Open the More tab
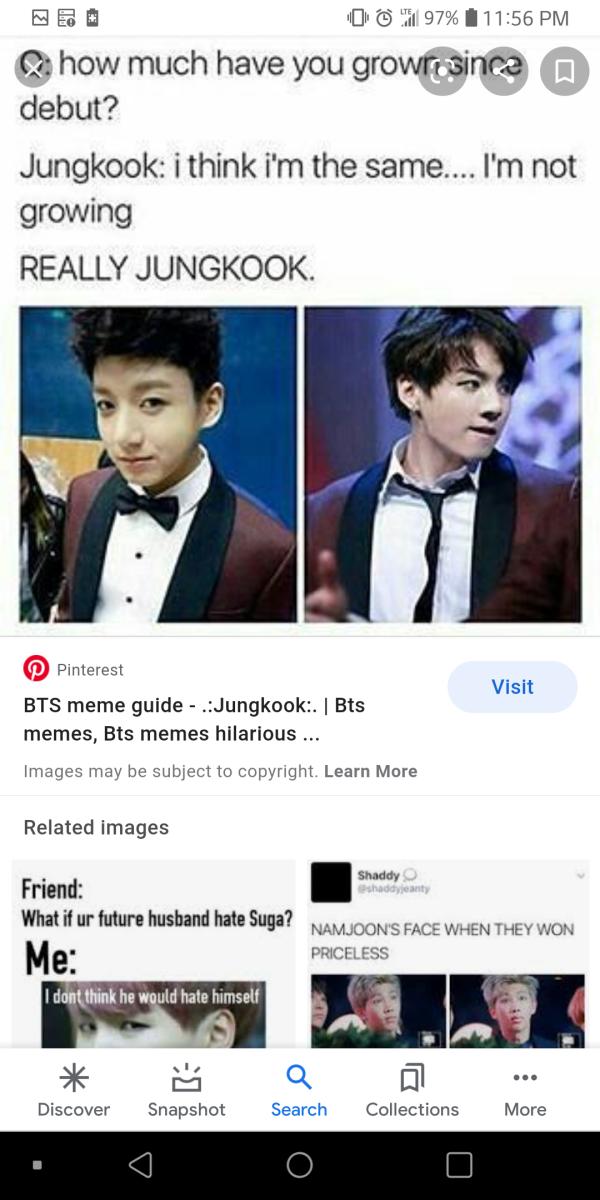Image resolution: width=600 pixels, height=1200 pixels. pyautogui.click(x=525, y=1090)
